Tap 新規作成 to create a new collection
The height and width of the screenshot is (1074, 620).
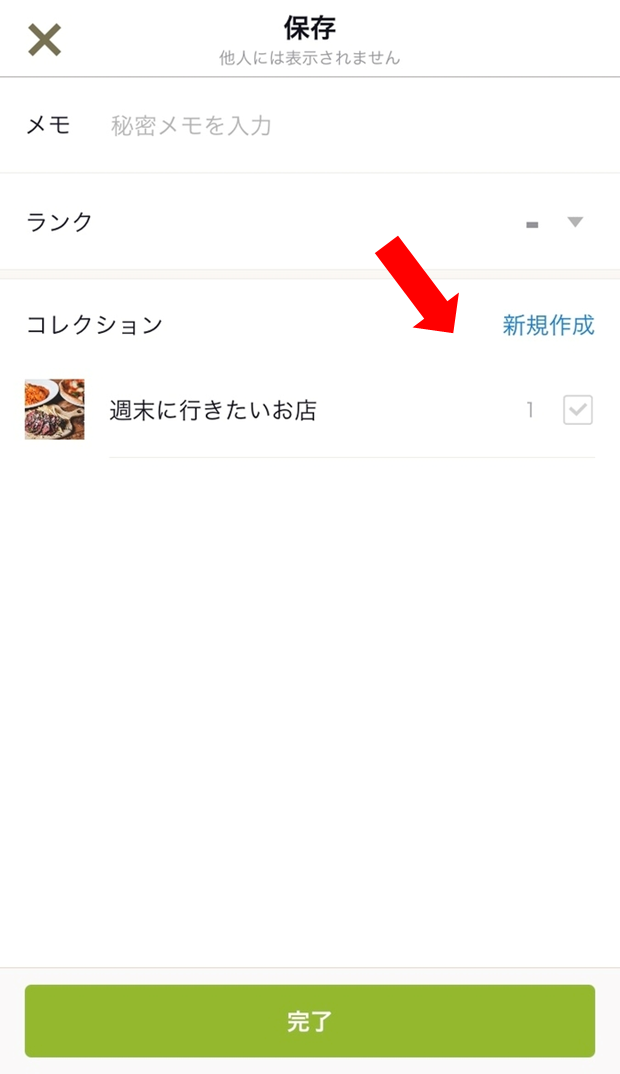tap(548, 325)
